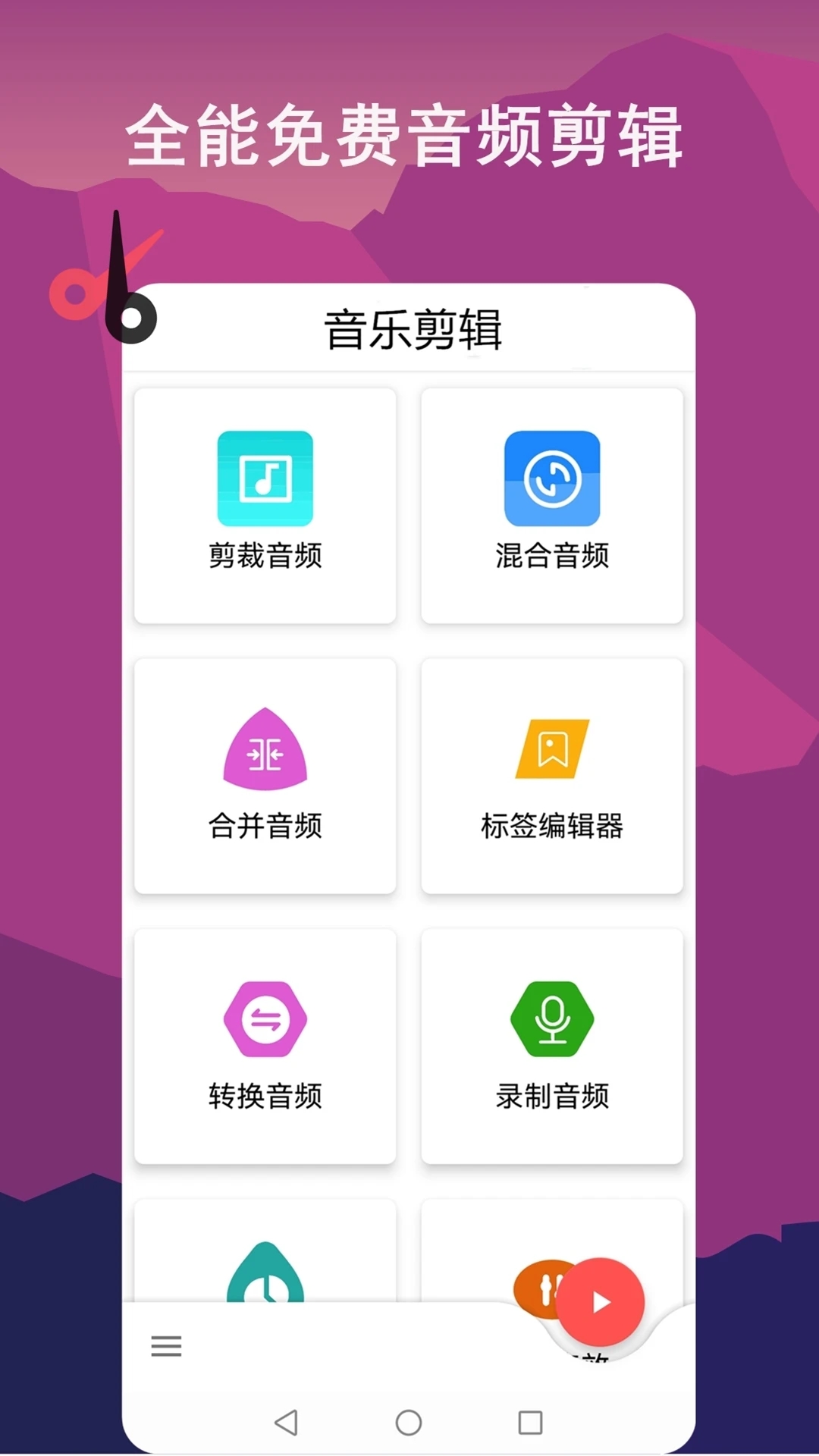
Task: Tap the 录制音频 microphone icon
Action: click(x=552, y=1017)
